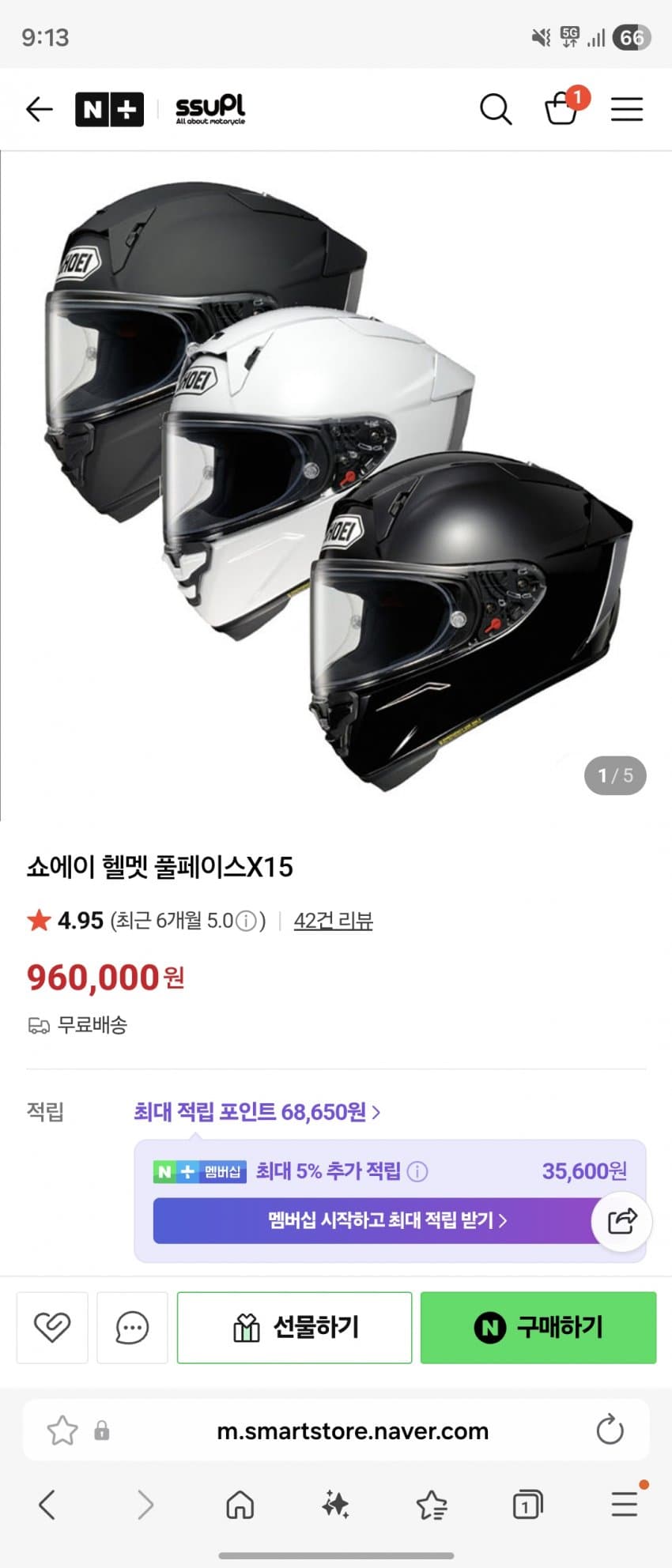Tap the green 구매하기 buy button
Screen dimensions: 672x1568
coord(538,1328)
